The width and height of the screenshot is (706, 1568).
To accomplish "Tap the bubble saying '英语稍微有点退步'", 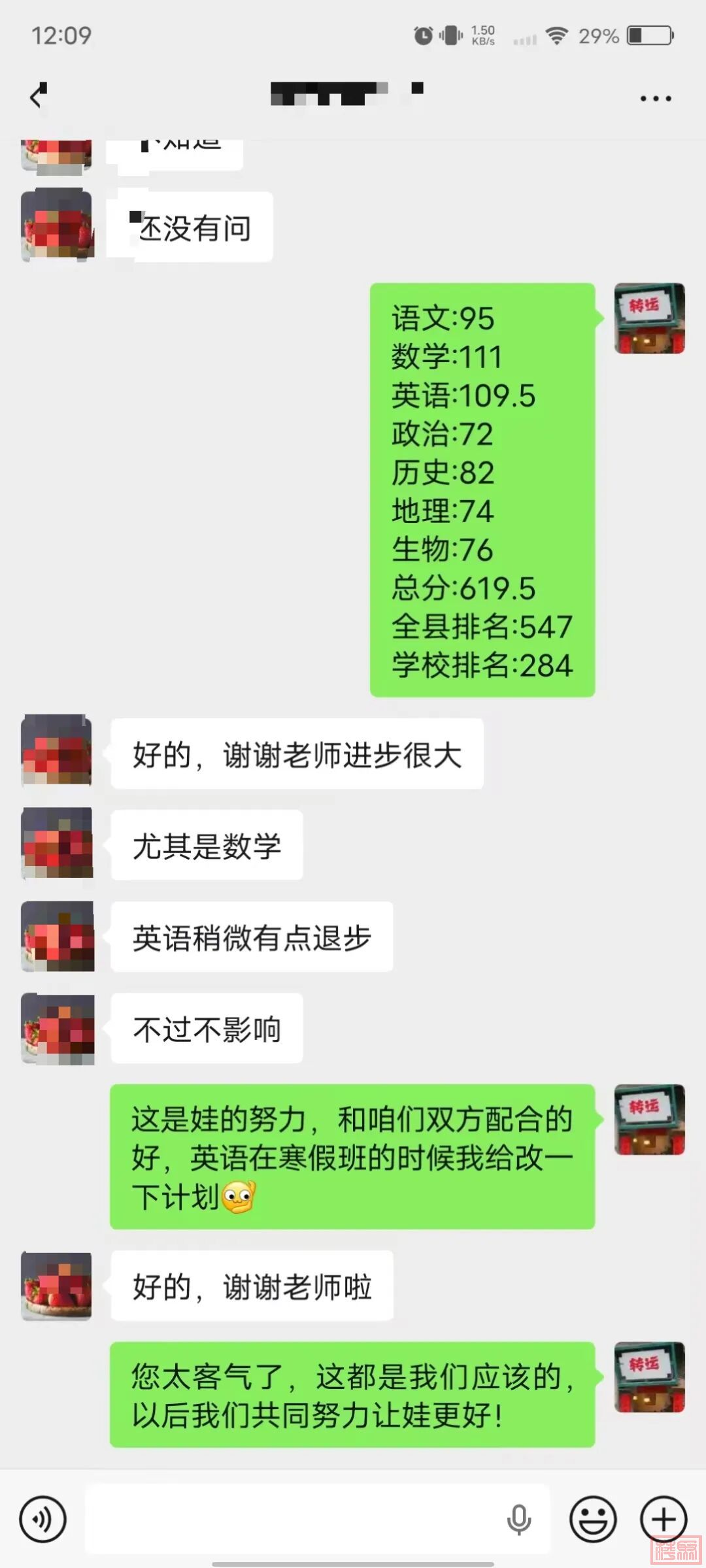I will click(x=250, y=937).
